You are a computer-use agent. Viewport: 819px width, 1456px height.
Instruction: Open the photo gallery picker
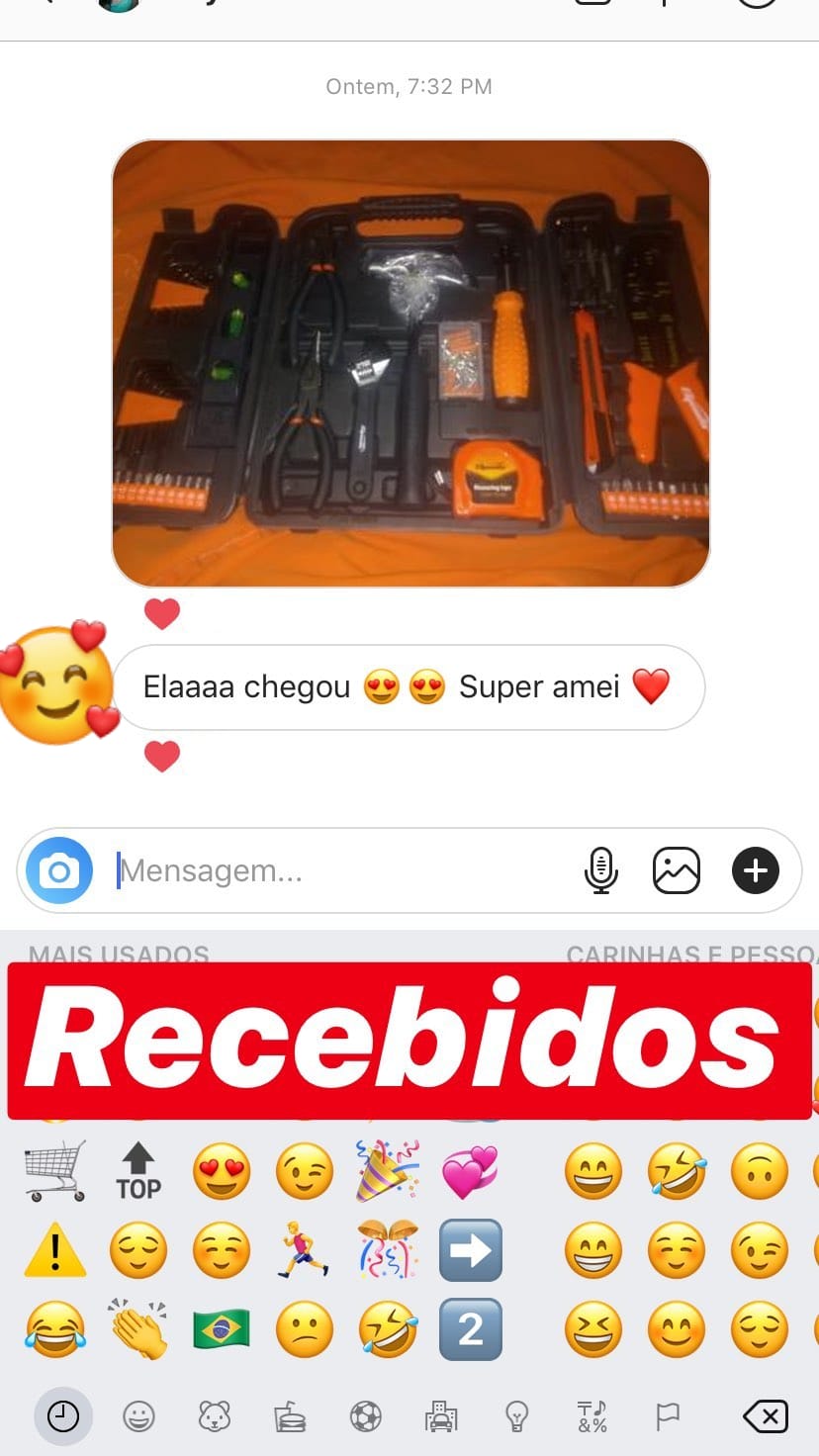[677, 870]
